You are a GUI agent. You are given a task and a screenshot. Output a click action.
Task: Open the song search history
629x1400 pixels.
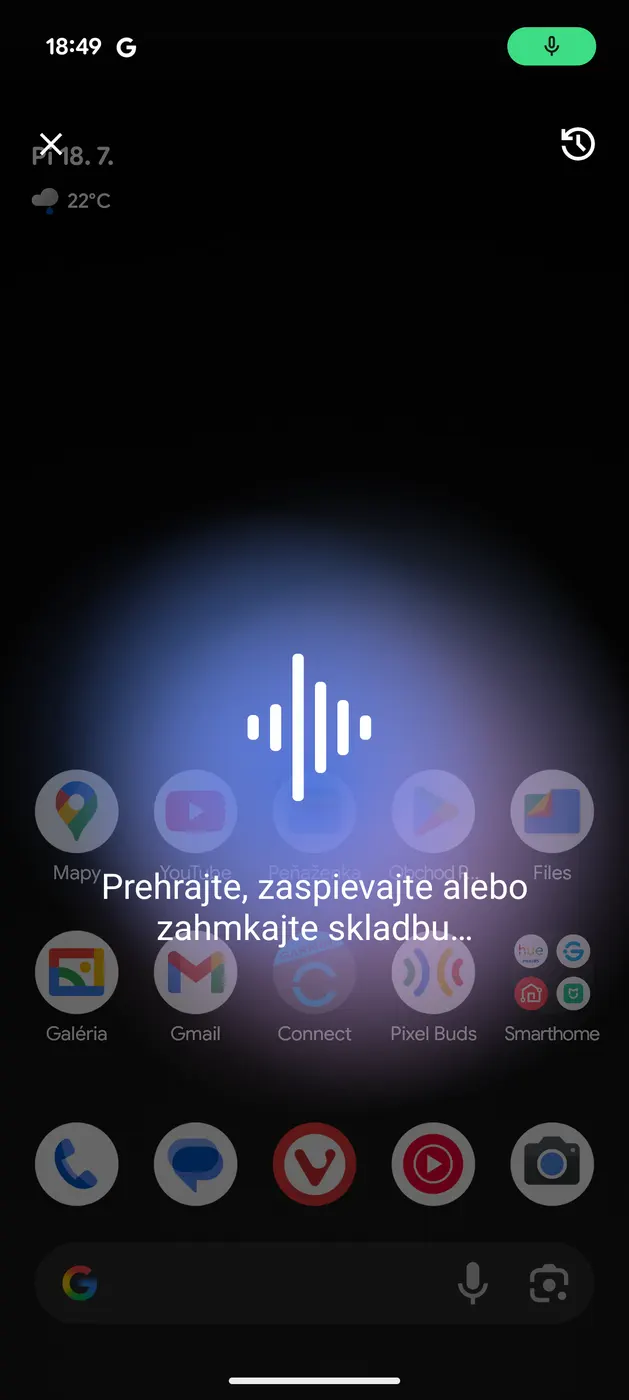coord(578,144)
